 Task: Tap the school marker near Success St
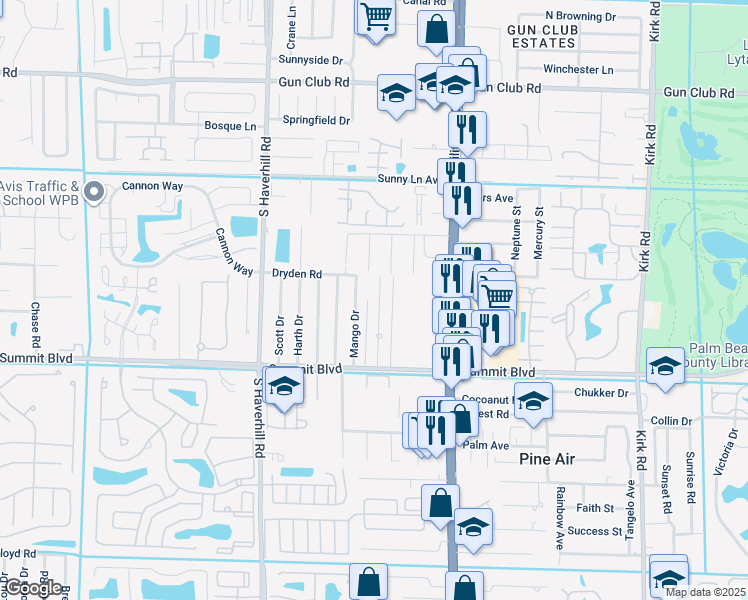click(x=473, y=525)
